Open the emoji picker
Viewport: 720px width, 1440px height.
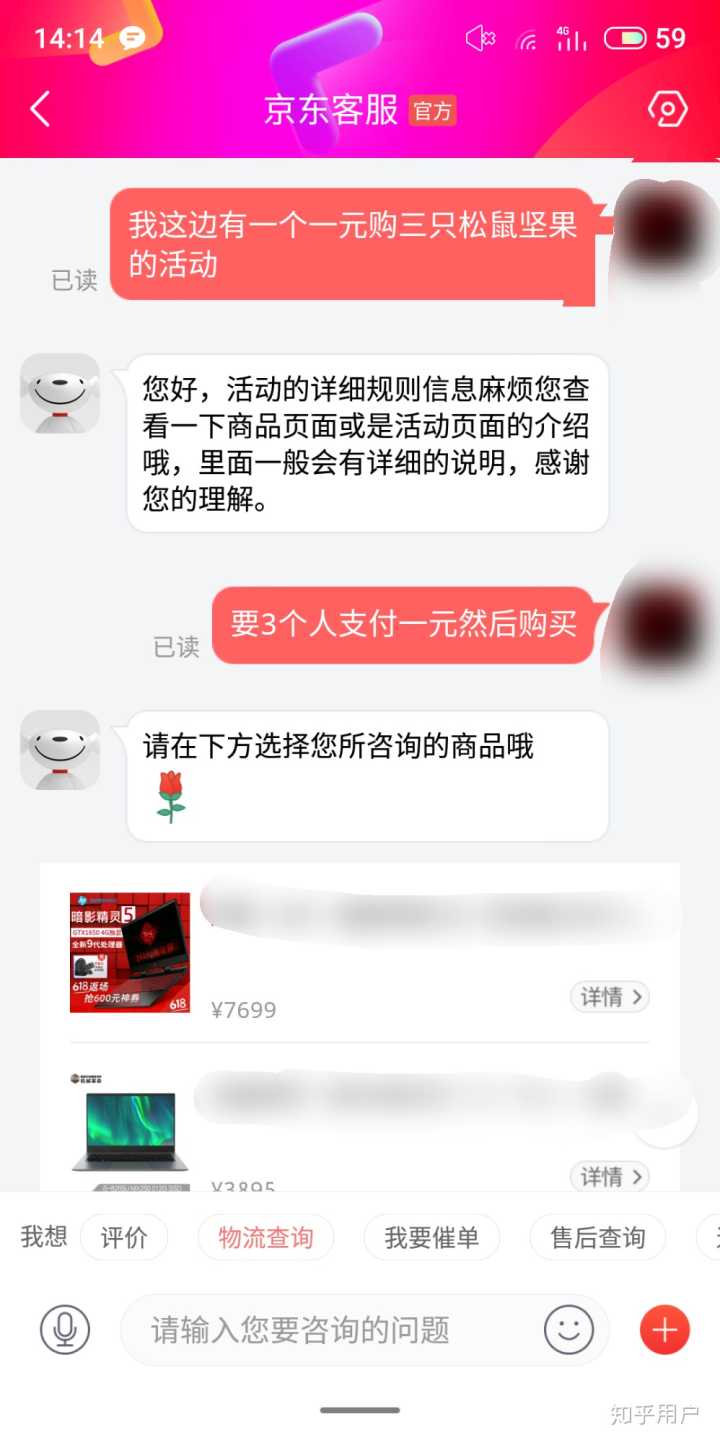click(x=569, y=1329)
